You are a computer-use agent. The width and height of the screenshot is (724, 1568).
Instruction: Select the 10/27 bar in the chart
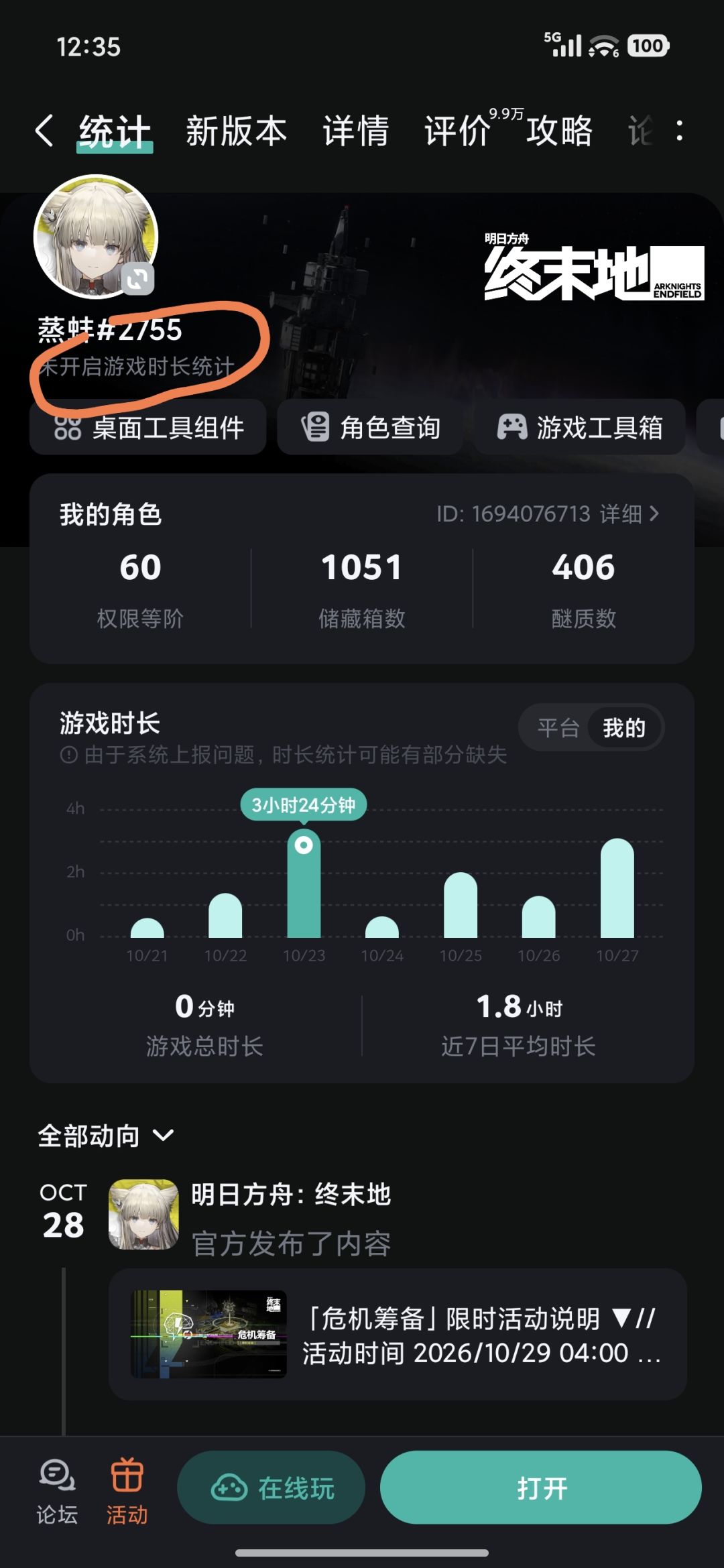click(617, 888)
